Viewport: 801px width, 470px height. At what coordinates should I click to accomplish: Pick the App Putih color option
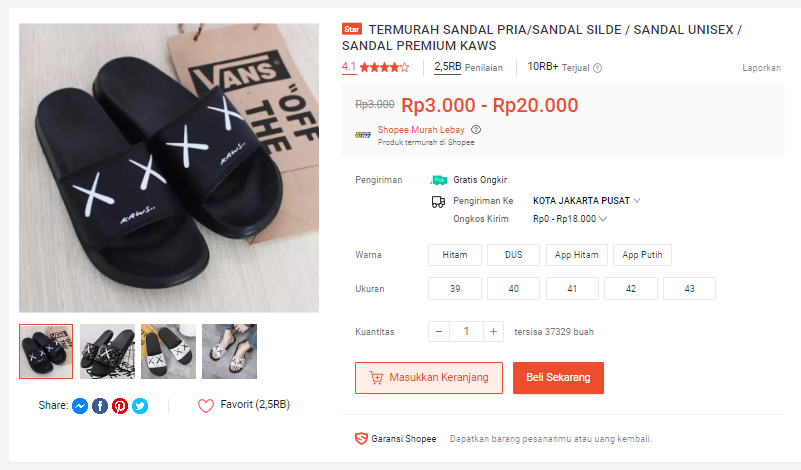(x=643, y=255)
